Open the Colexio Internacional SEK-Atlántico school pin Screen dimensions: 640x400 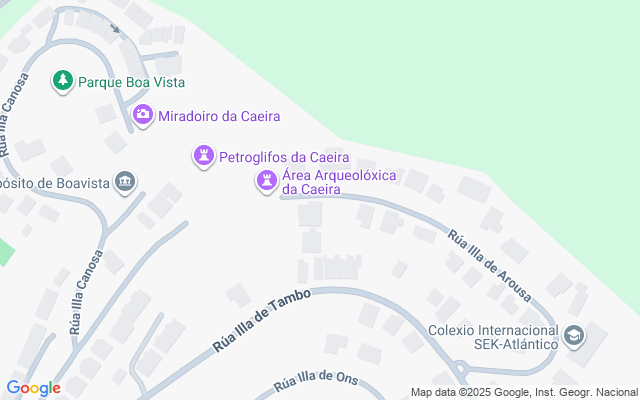[574, 336]
